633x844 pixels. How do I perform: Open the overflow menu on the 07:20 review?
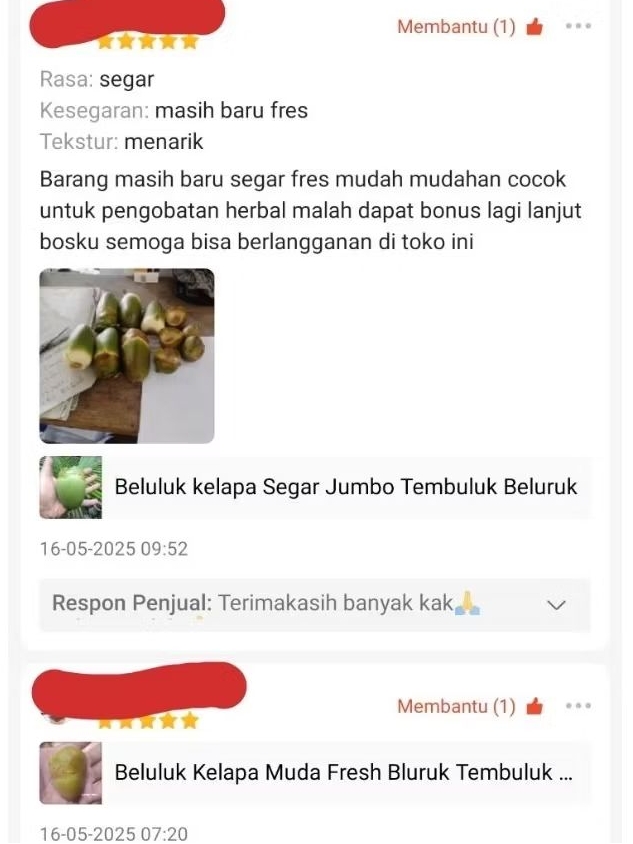pos(579,705)
